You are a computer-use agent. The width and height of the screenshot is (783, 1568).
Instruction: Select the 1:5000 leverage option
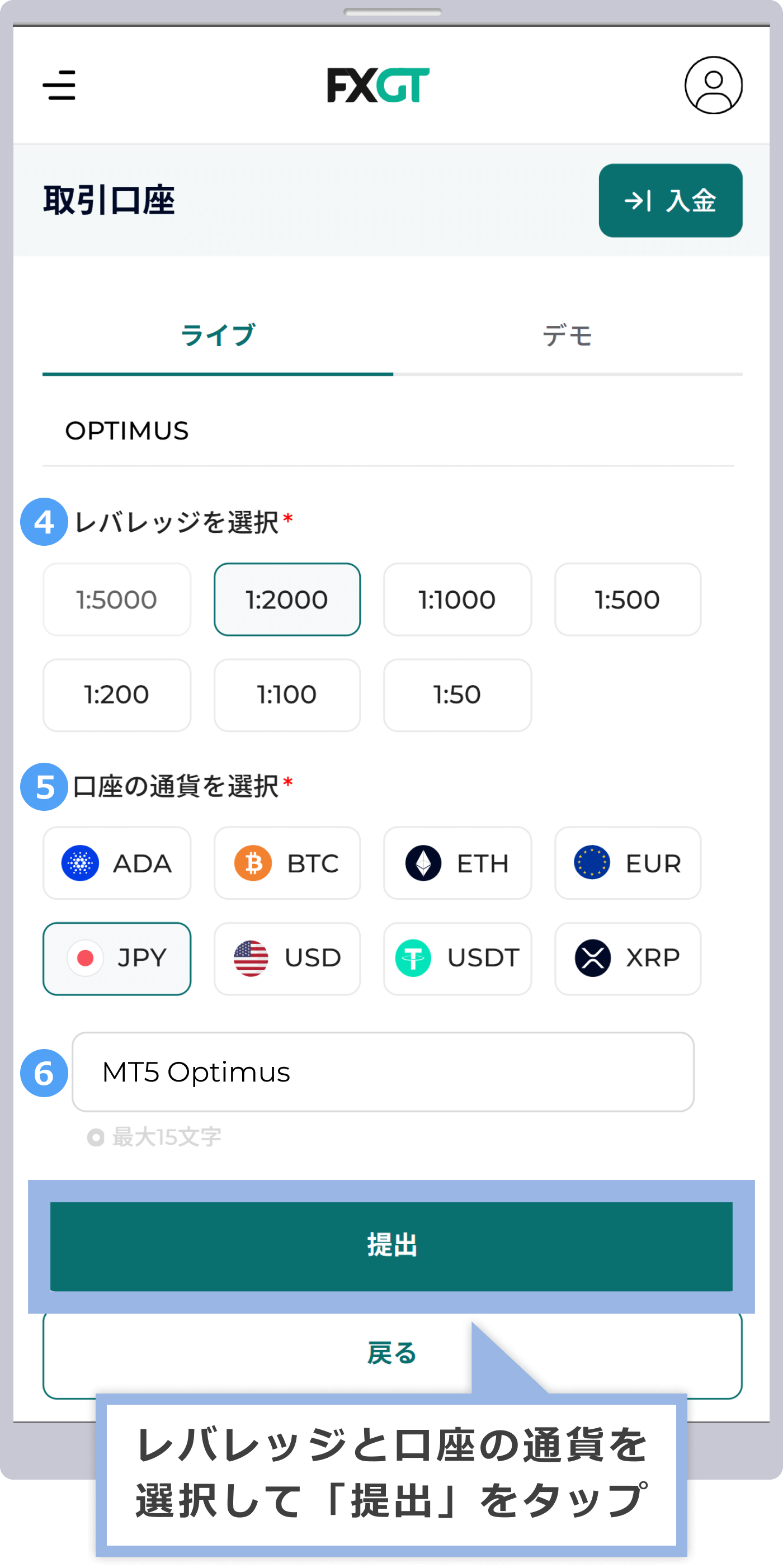click(116, 599)
